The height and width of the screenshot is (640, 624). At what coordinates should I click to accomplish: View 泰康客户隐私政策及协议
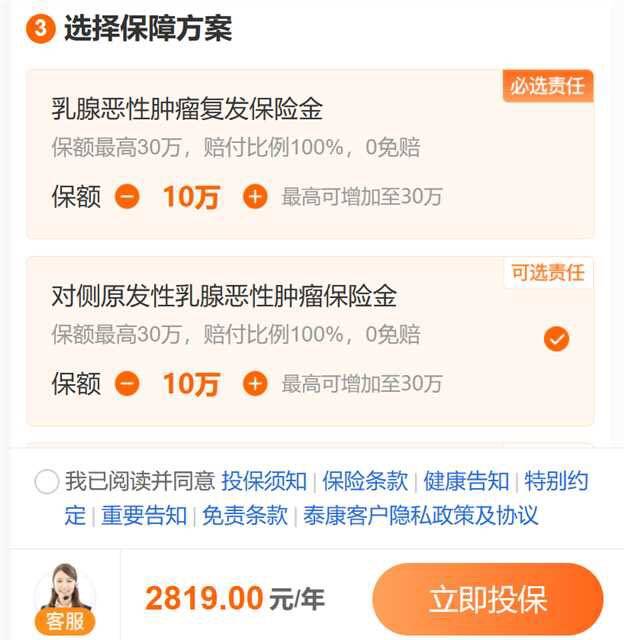coord(421,515)
